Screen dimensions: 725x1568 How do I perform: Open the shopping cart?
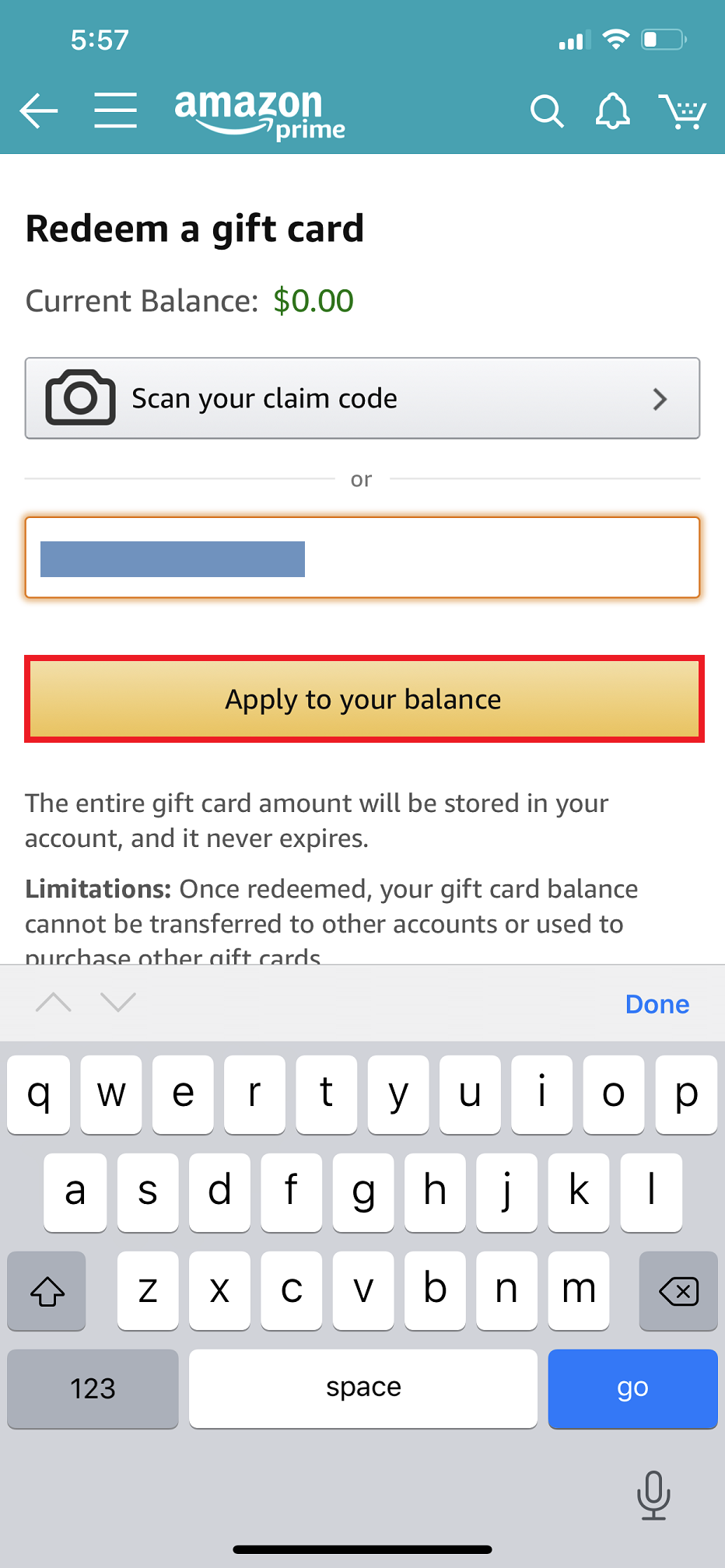point(682,111)
